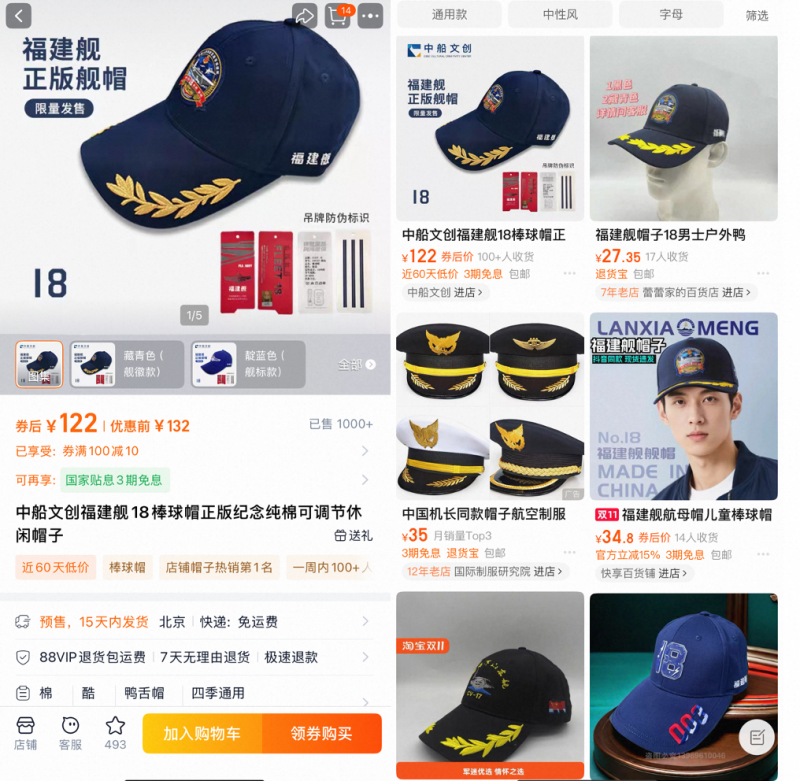The image size is (800, 781).
Task: Go back using the top-left arrow
Action: 18,15
